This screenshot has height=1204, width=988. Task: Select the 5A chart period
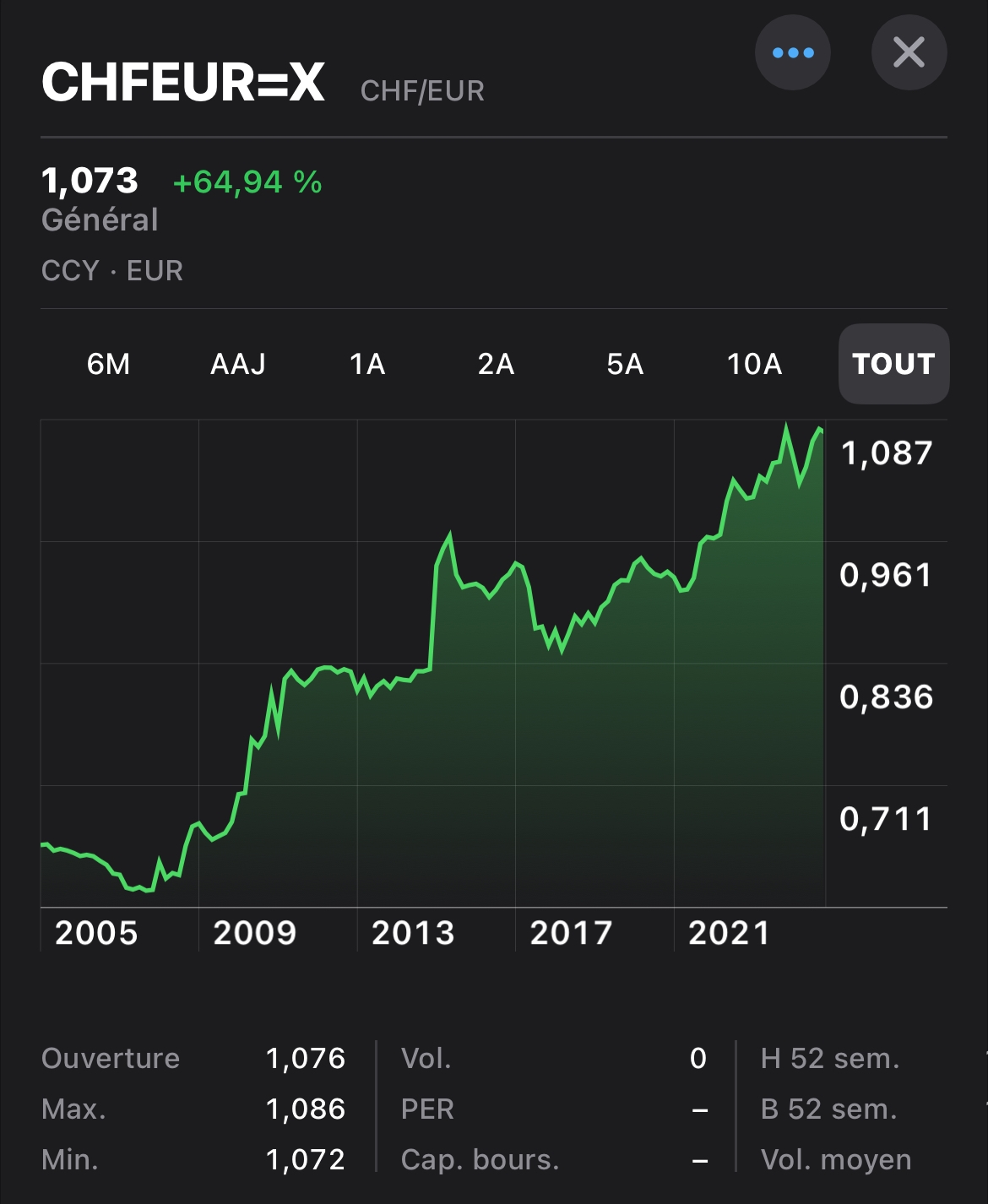pos(625,364)
